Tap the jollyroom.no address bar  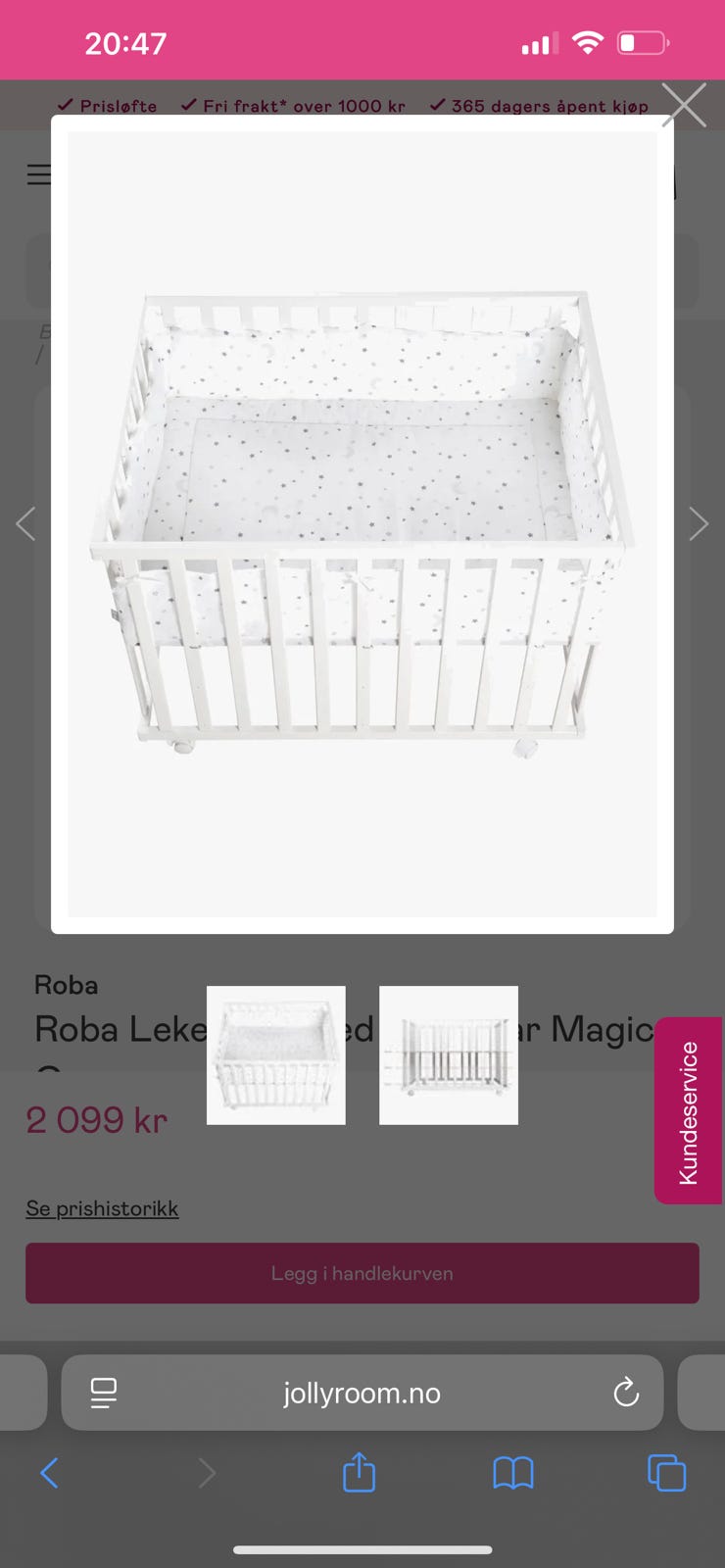(362, 1393)
